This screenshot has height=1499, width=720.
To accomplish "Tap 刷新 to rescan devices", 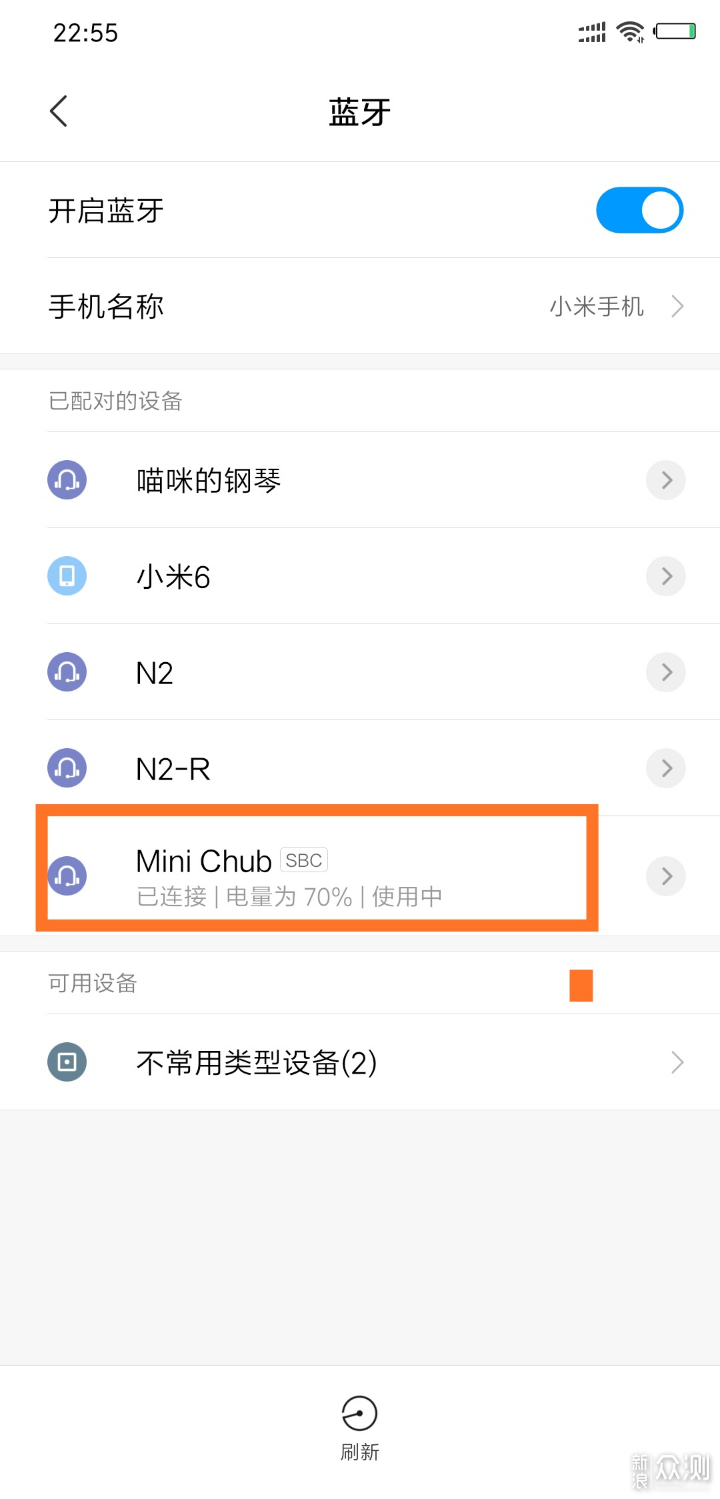I will pos(360,1428).
